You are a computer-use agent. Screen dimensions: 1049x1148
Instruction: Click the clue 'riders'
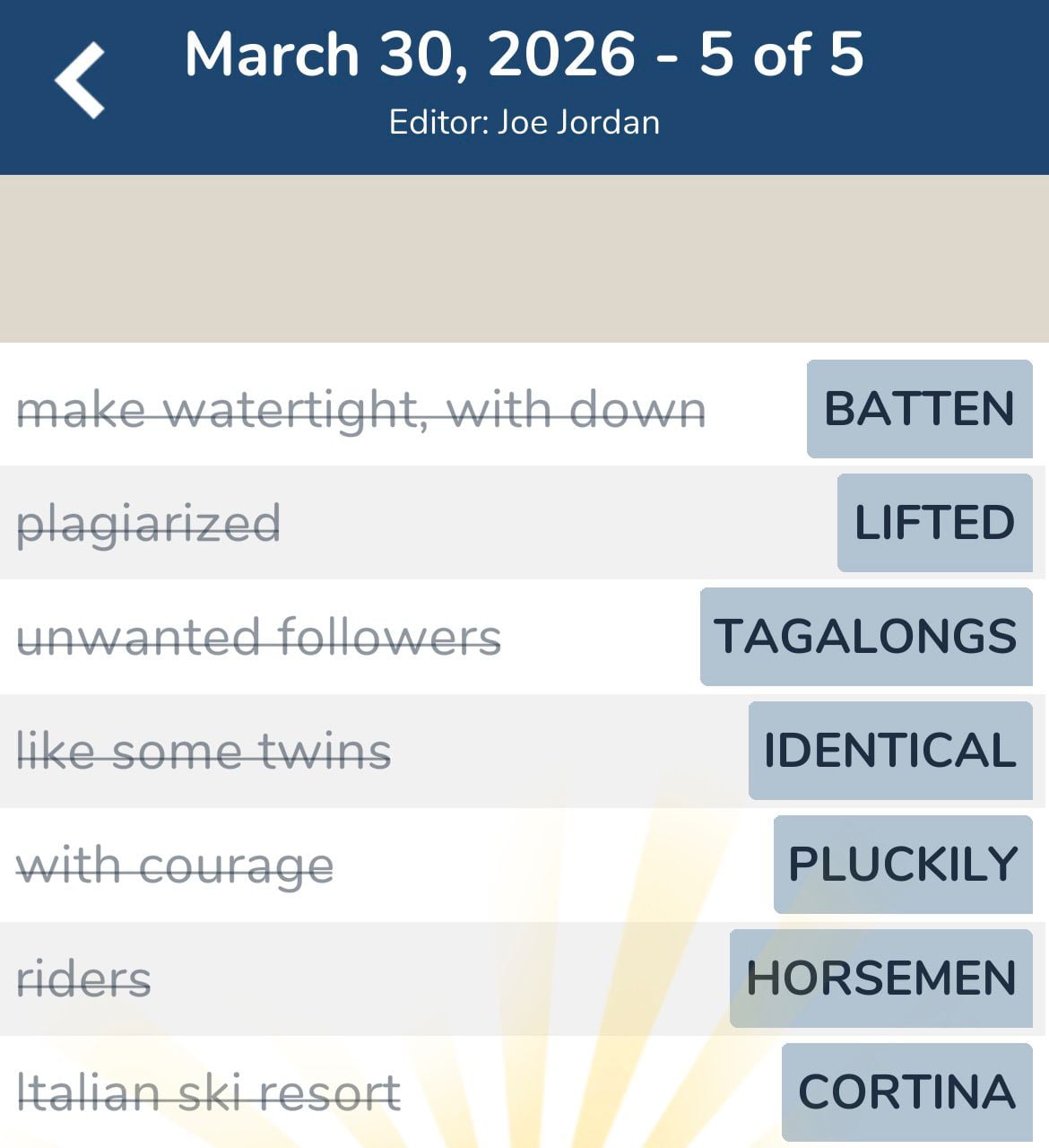(85, 977)
